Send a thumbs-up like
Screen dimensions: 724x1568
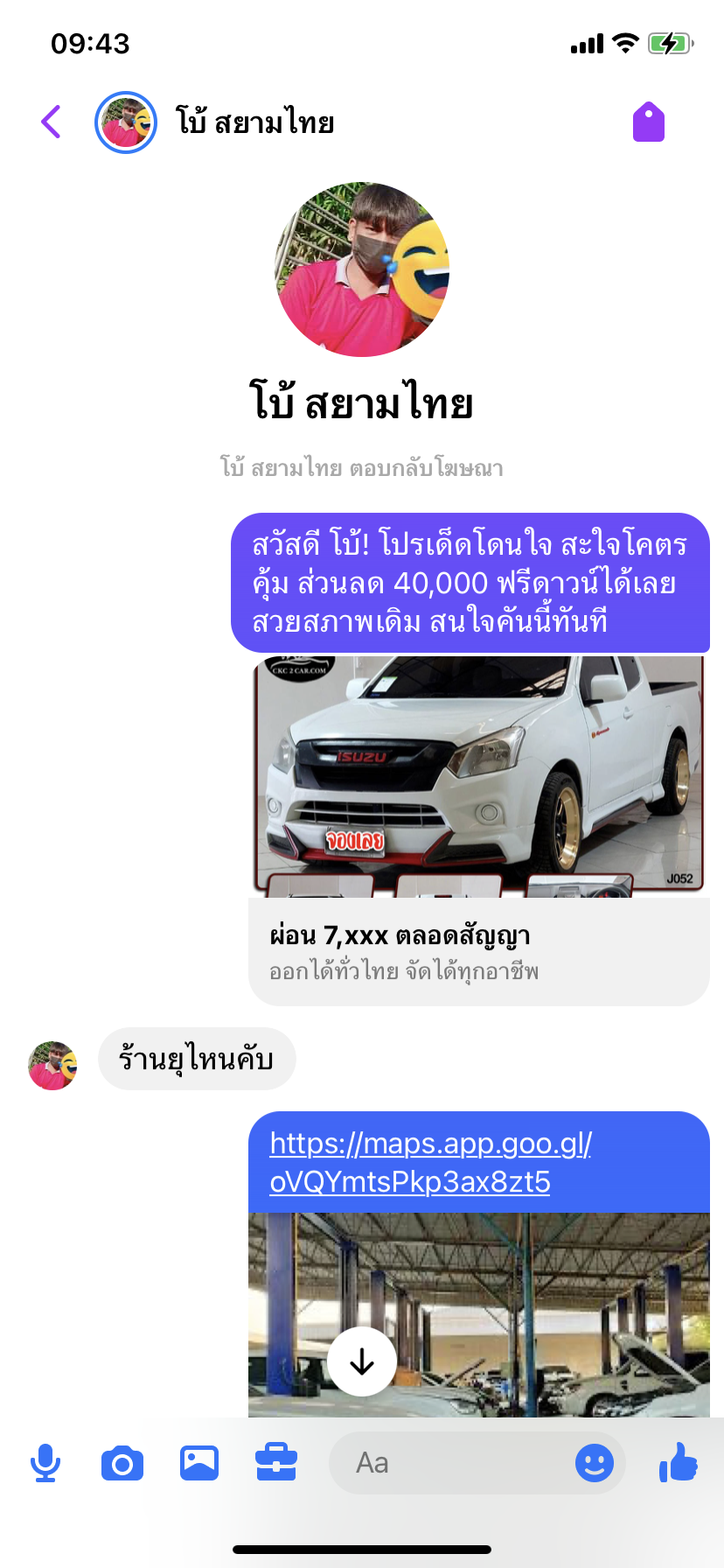tap(679, 1462)
